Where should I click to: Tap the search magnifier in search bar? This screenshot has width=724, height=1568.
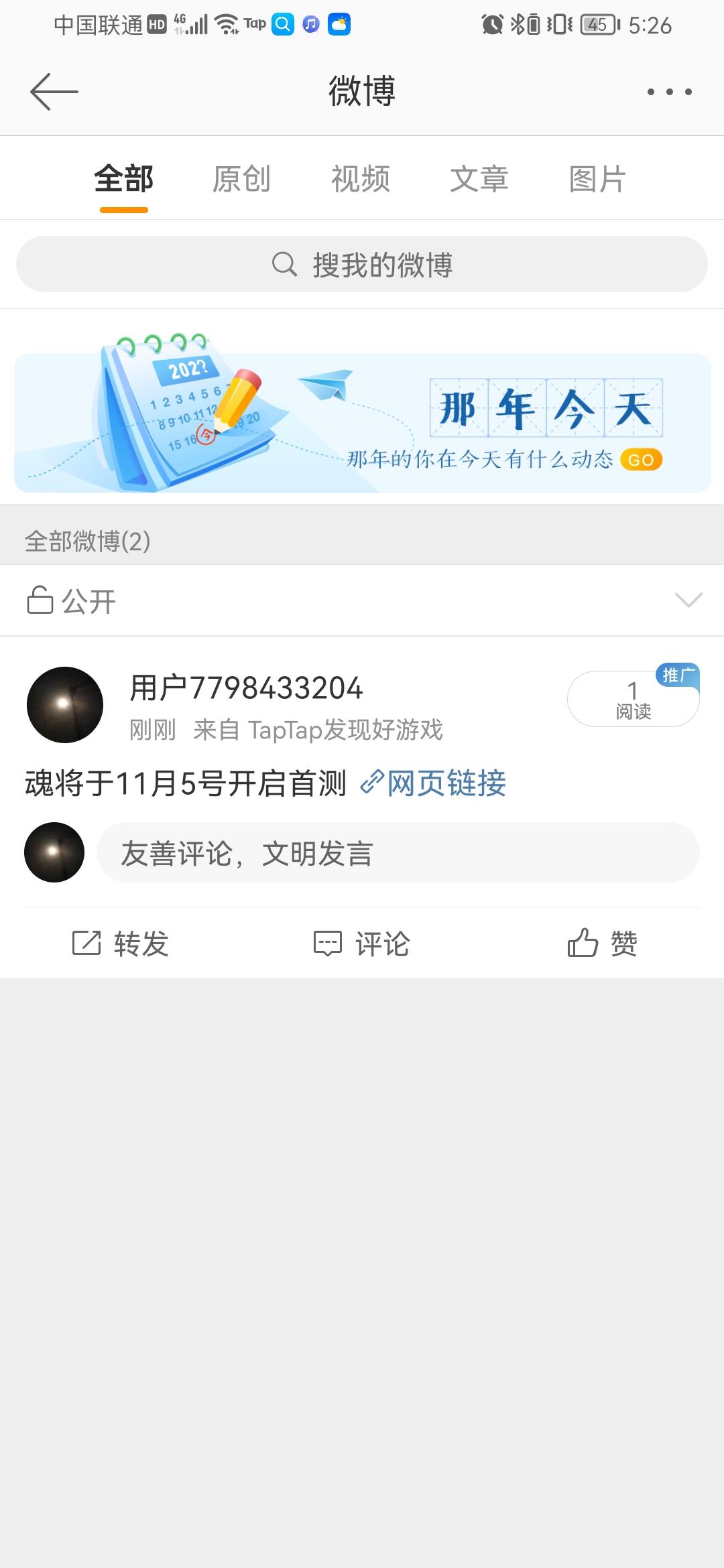(x=284, y=264)
